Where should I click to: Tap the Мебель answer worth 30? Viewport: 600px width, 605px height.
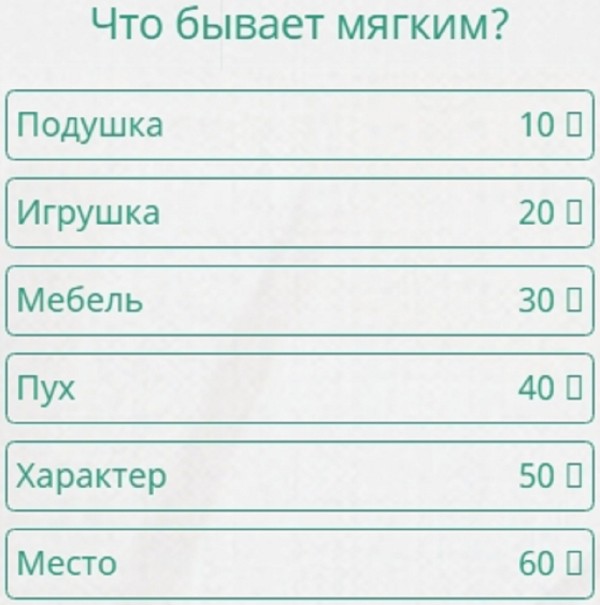[298, 300]
